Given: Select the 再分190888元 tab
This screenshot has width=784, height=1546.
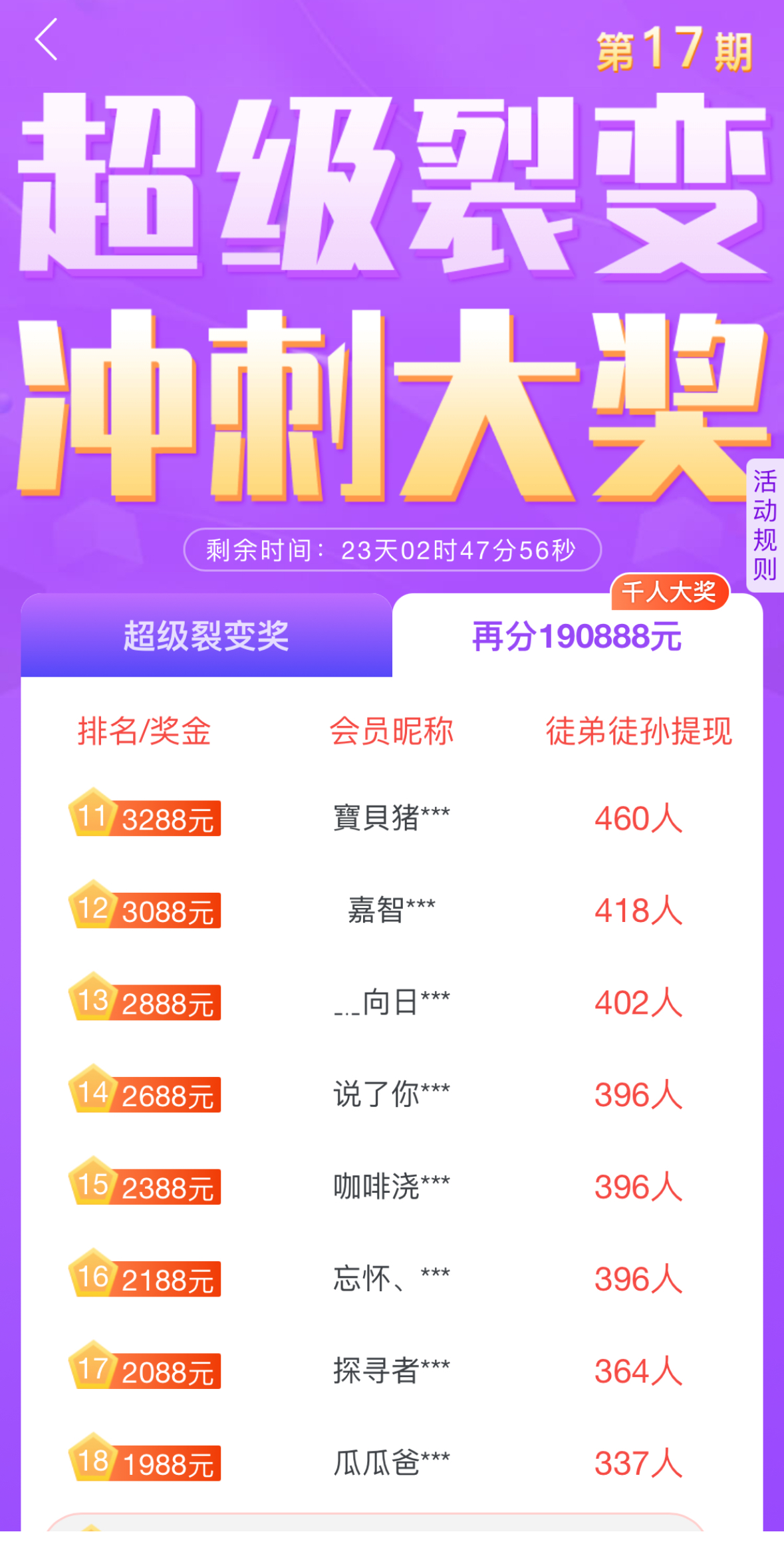Looking at the screenshot, I should click(x=577, y=637).
